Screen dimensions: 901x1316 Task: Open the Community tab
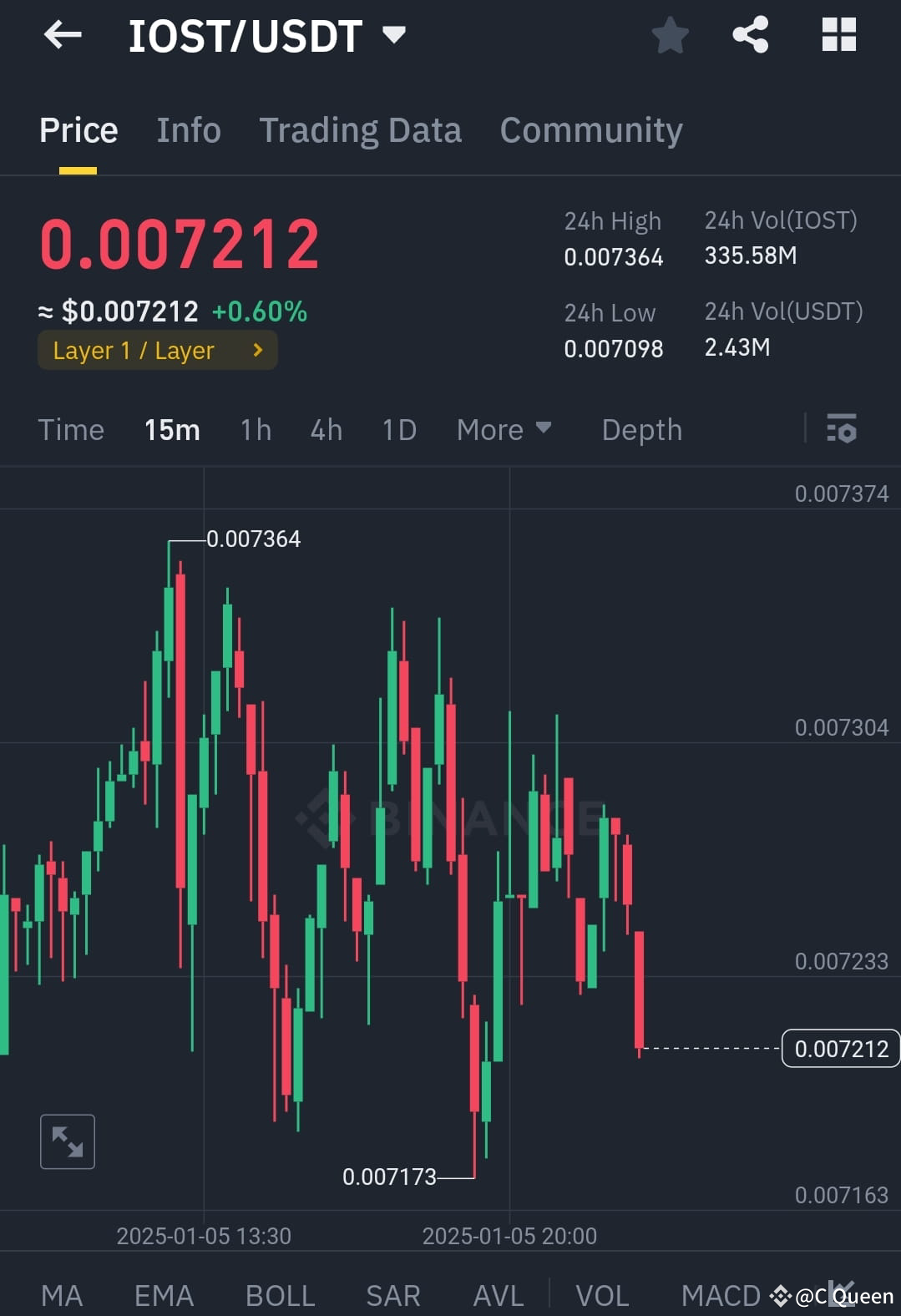coord(590,130)
